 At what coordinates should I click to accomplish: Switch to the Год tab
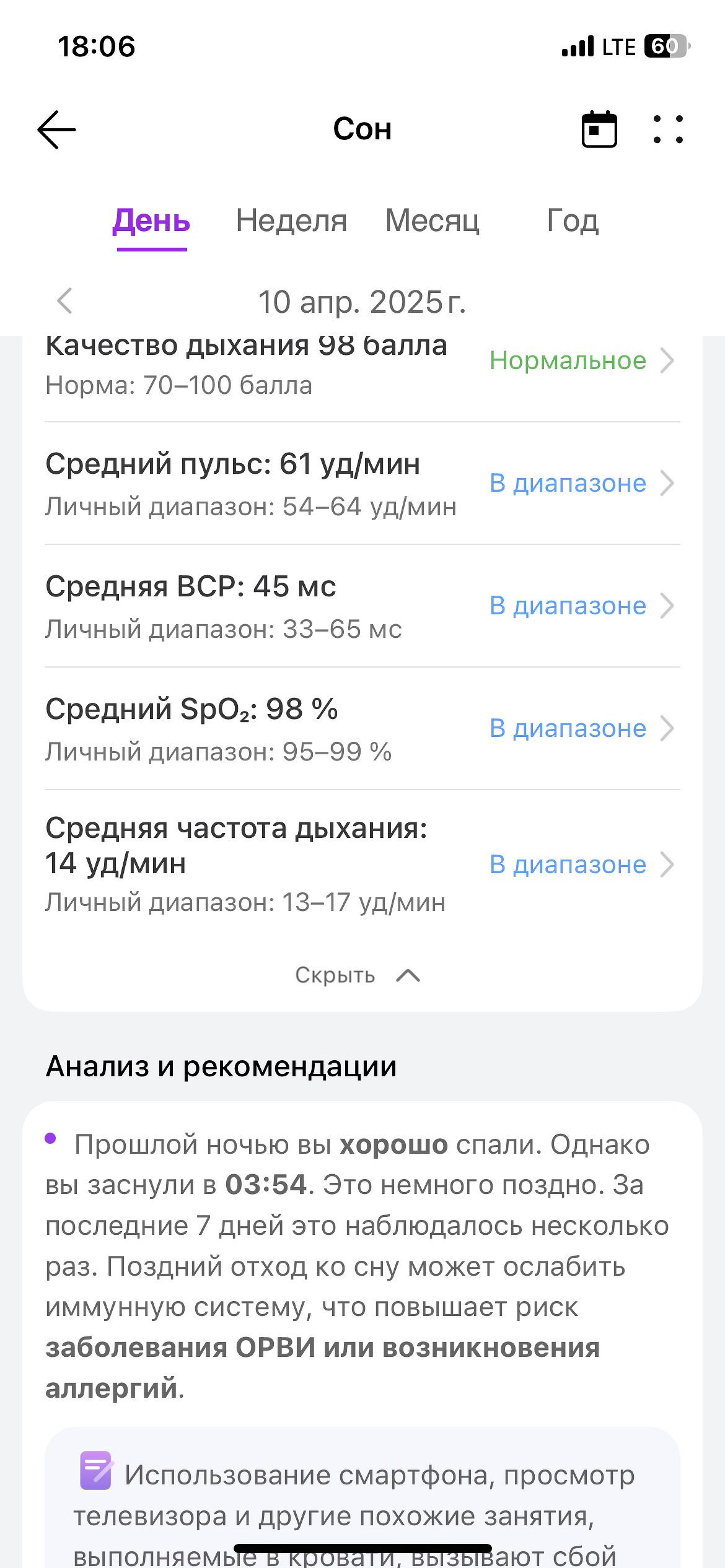tap(573, 221)
